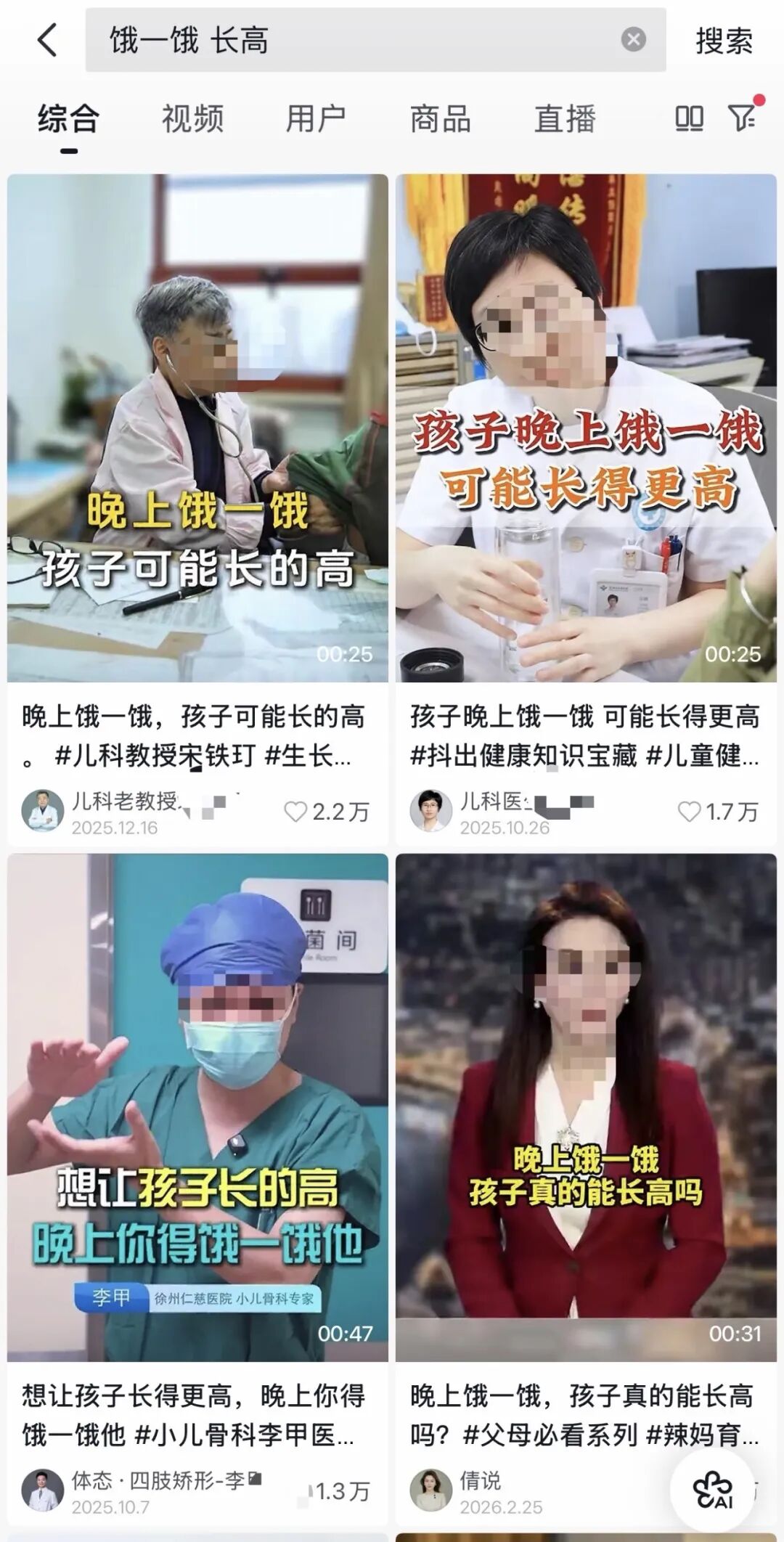Switch to the 用户 tab
The width and height of the screenshot is (784, 1542).
coord(316,119)
